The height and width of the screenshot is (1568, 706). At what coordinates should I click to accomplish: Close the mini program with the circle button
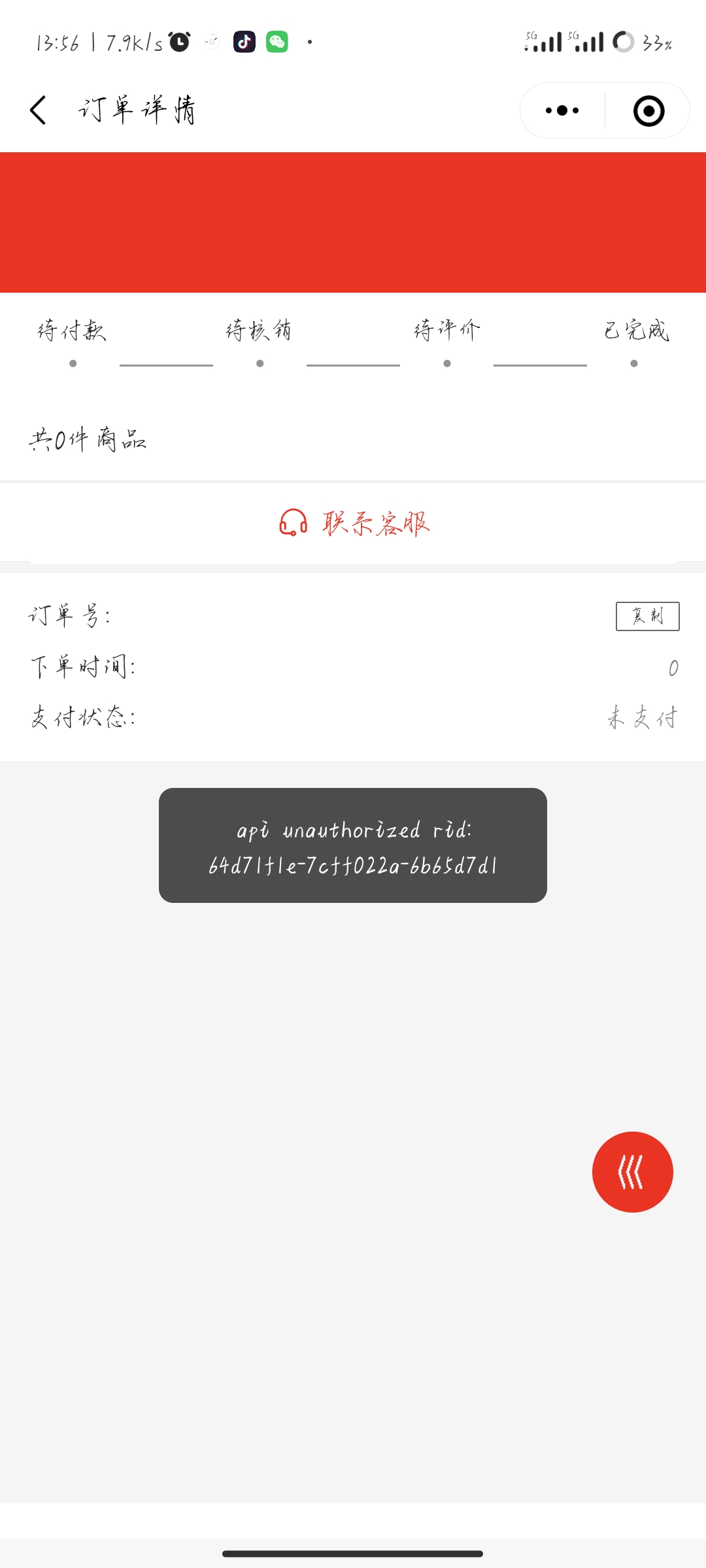(648, 110)
